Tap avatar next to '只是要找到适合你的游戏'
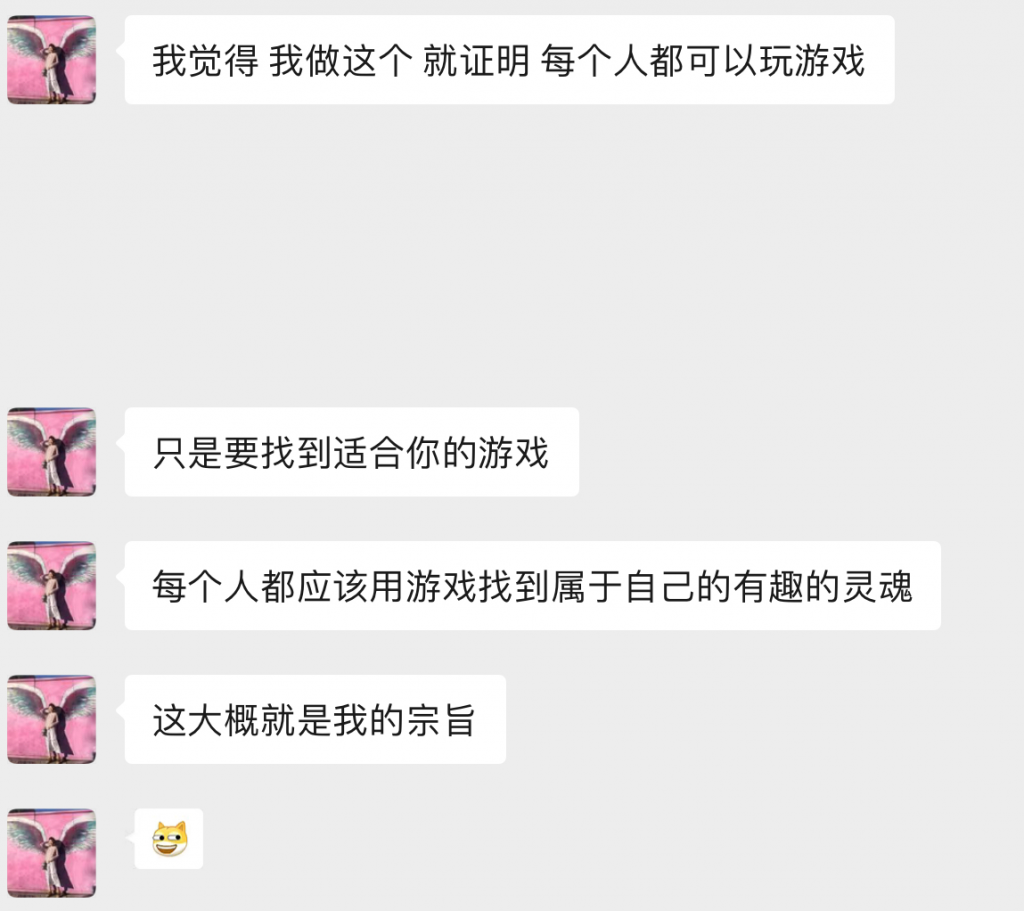Viewport: 1024px width, 911px height. [x=52, y=452]
